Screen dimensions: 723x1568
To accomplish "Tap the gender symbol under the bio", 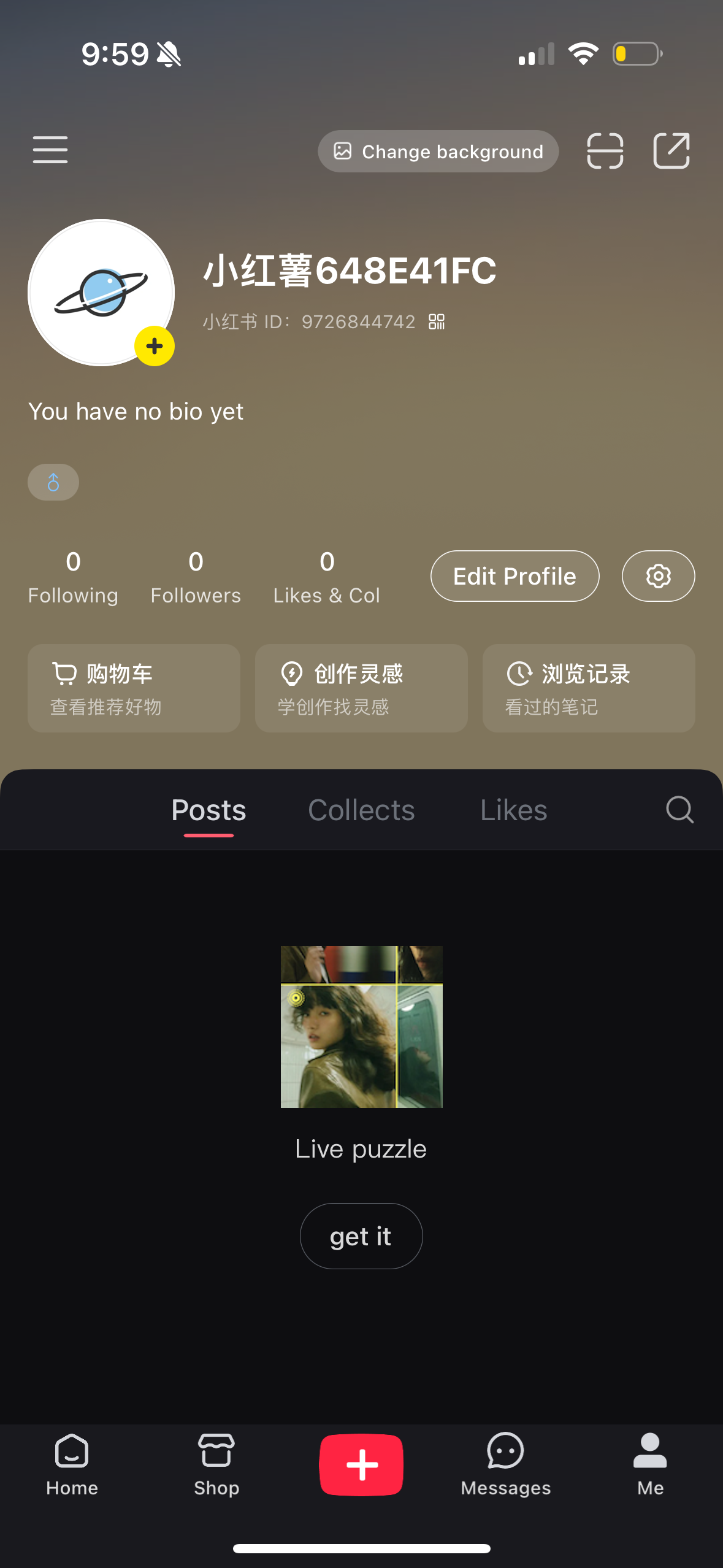I will pos(53,482).
